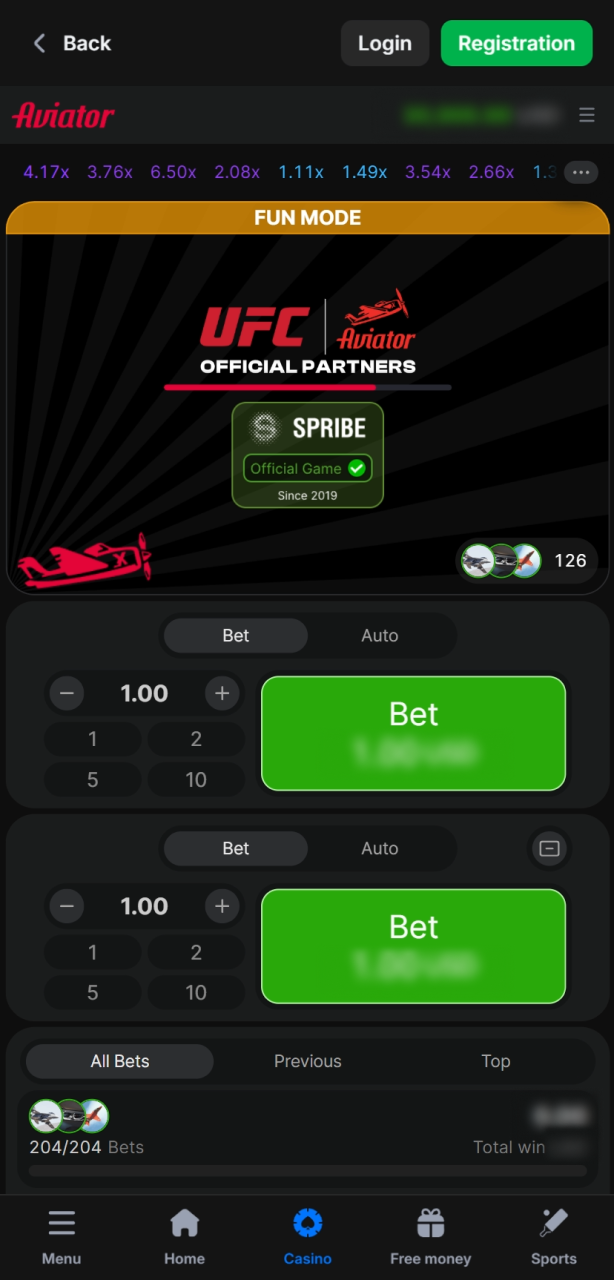Image resolution: width=614 pixels, height=1280 pixels.
Task: Select quick amount 5 in second panel
Action: [93, 992]
